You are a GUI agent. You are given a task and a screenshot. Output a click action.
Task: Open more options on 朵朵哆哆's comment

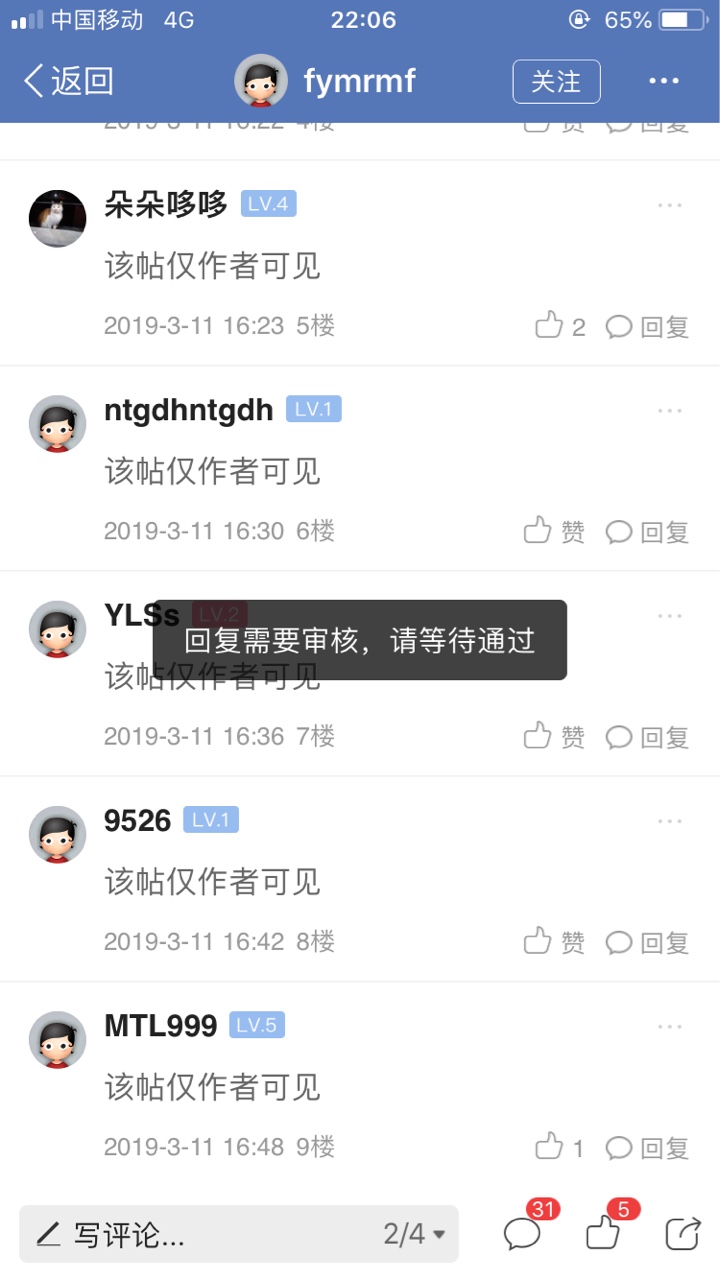[669, 206]
